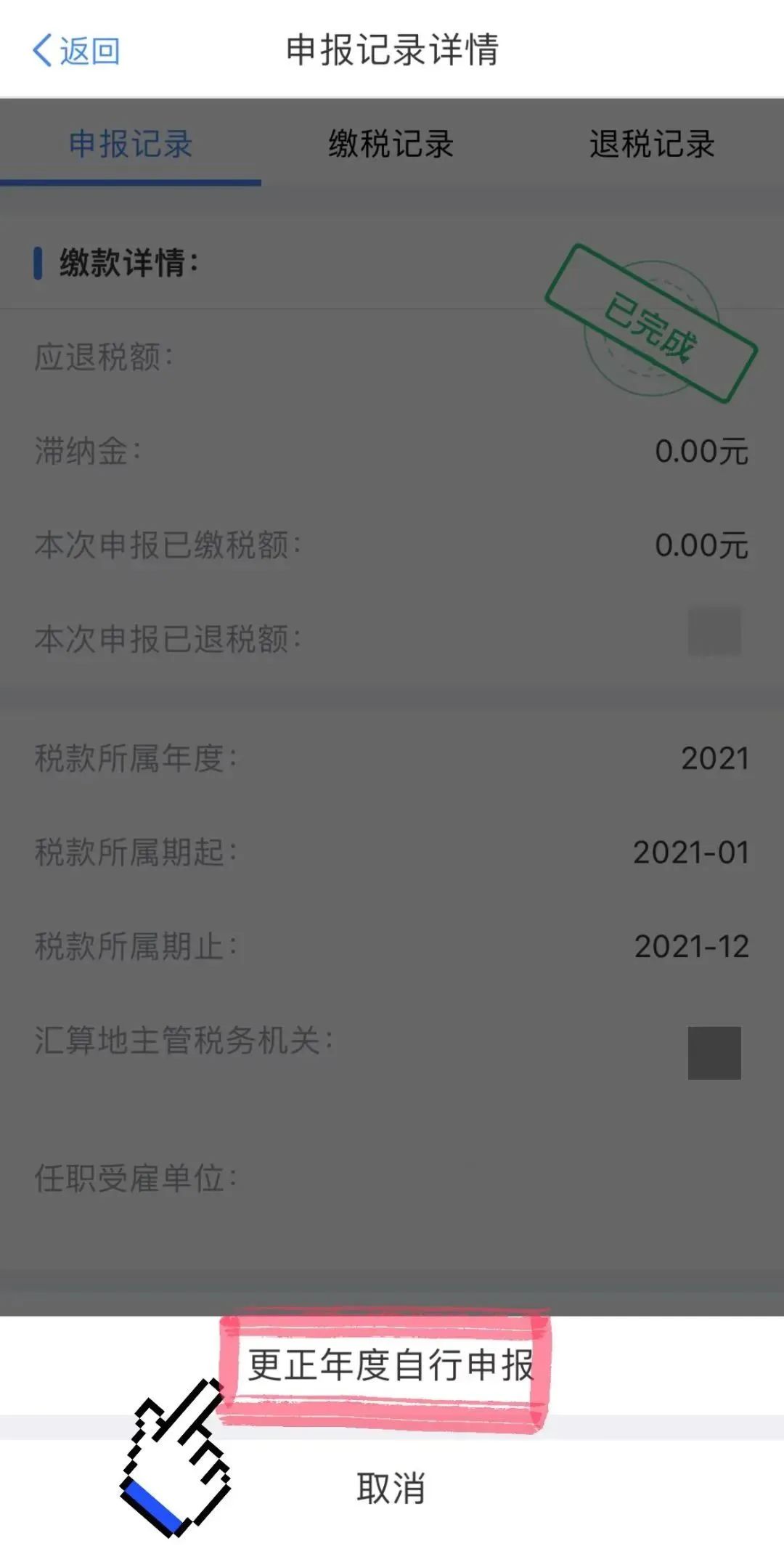
Task: Switch to the 缴税记录 tab
Action: [x=391, y=144]
